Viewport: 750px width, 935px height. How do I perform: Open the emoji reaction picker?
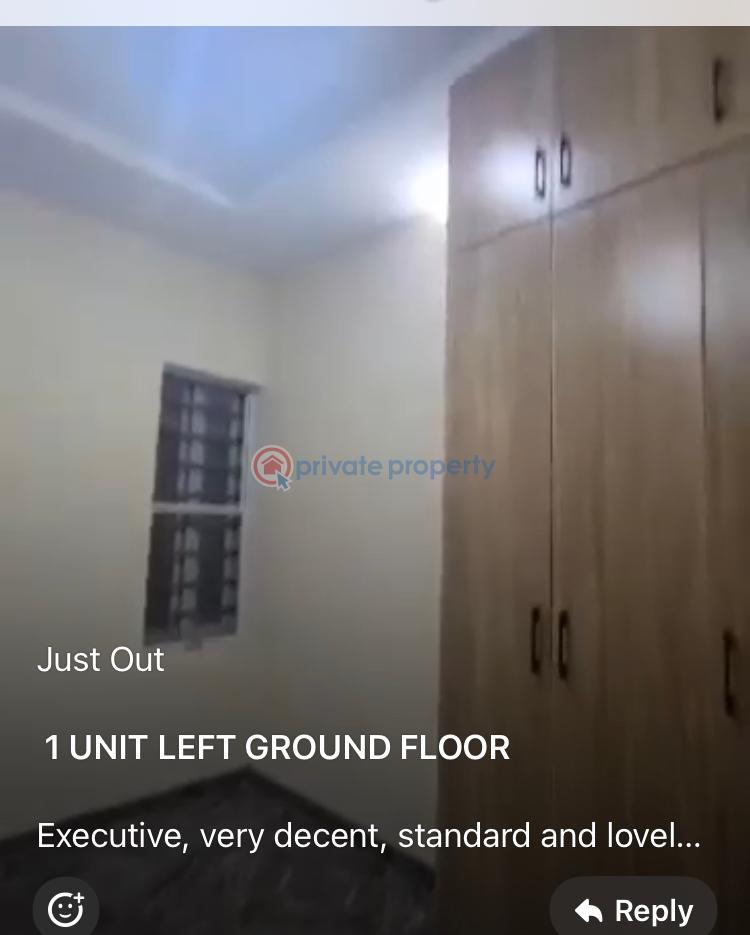tap(66, 908)
